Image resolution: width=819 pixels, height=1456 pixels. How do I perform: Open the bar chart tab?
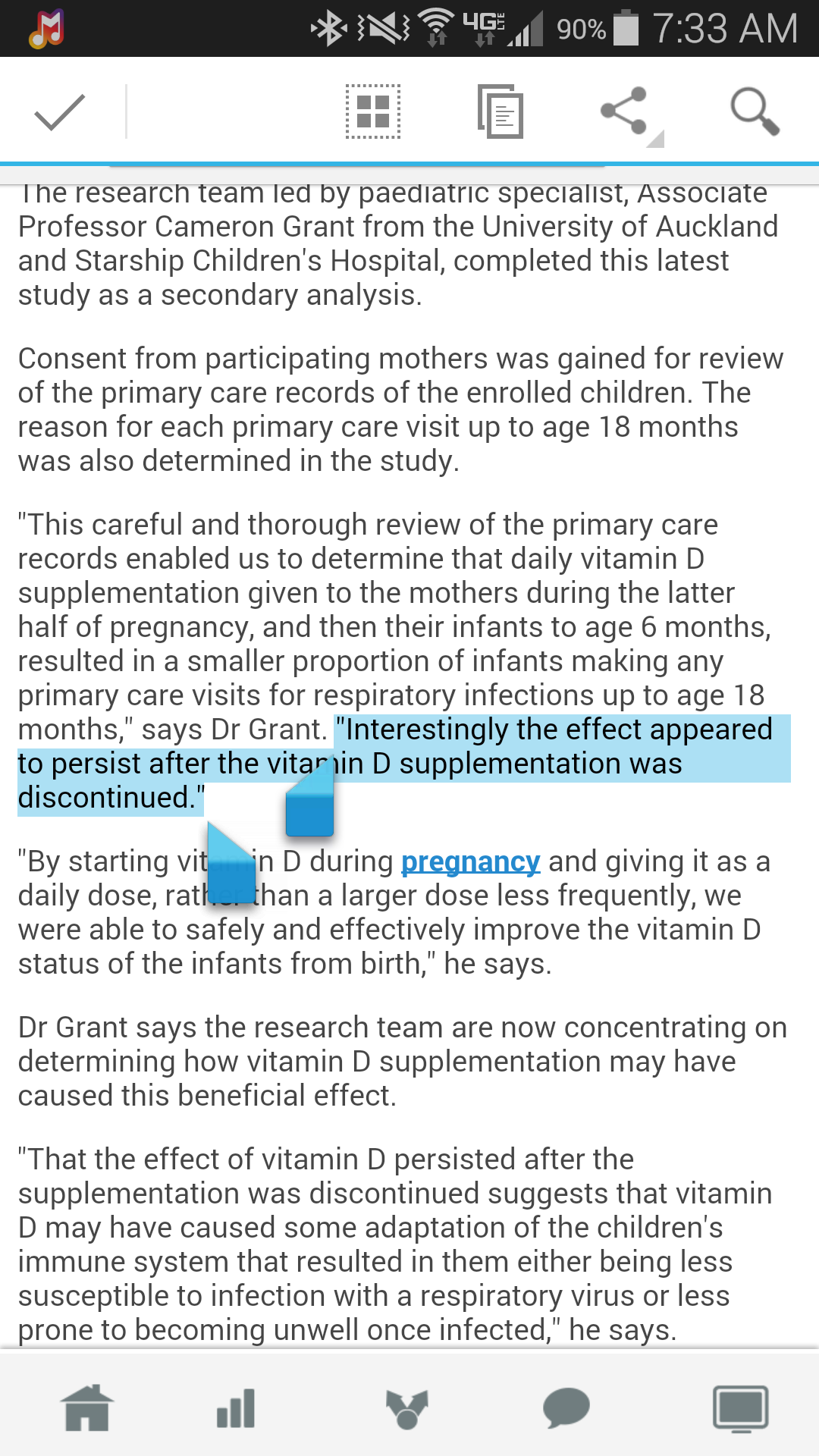coord(236,1408)
